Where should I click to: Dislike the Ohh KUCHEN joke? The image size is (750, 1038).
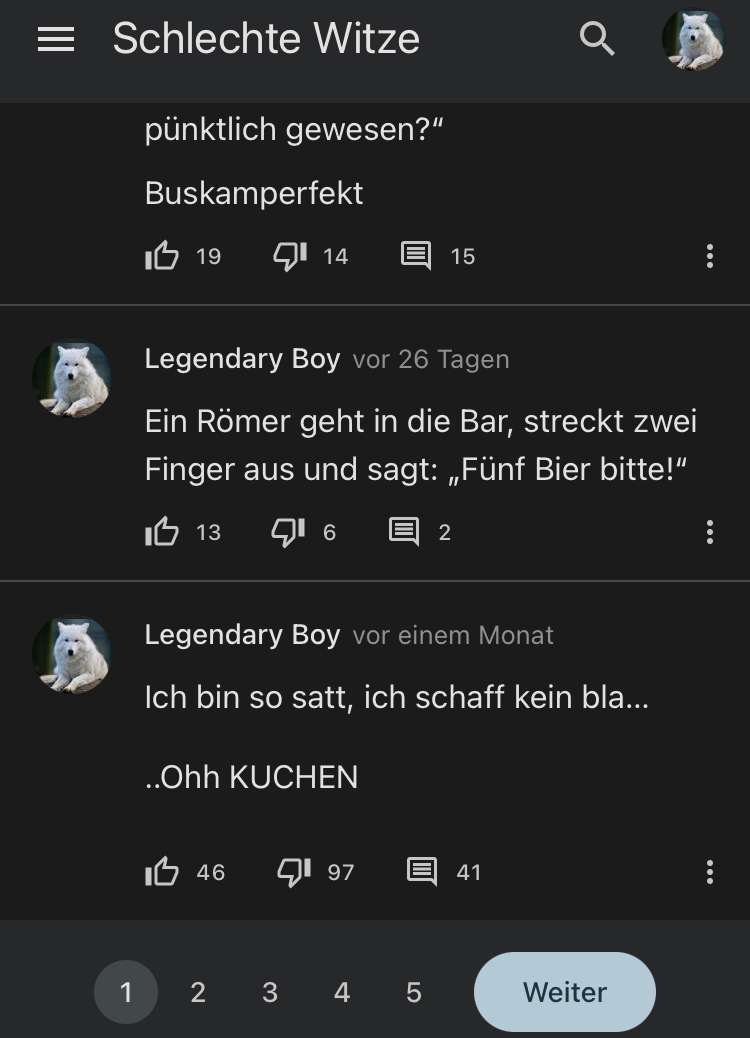tap(294, 872)
